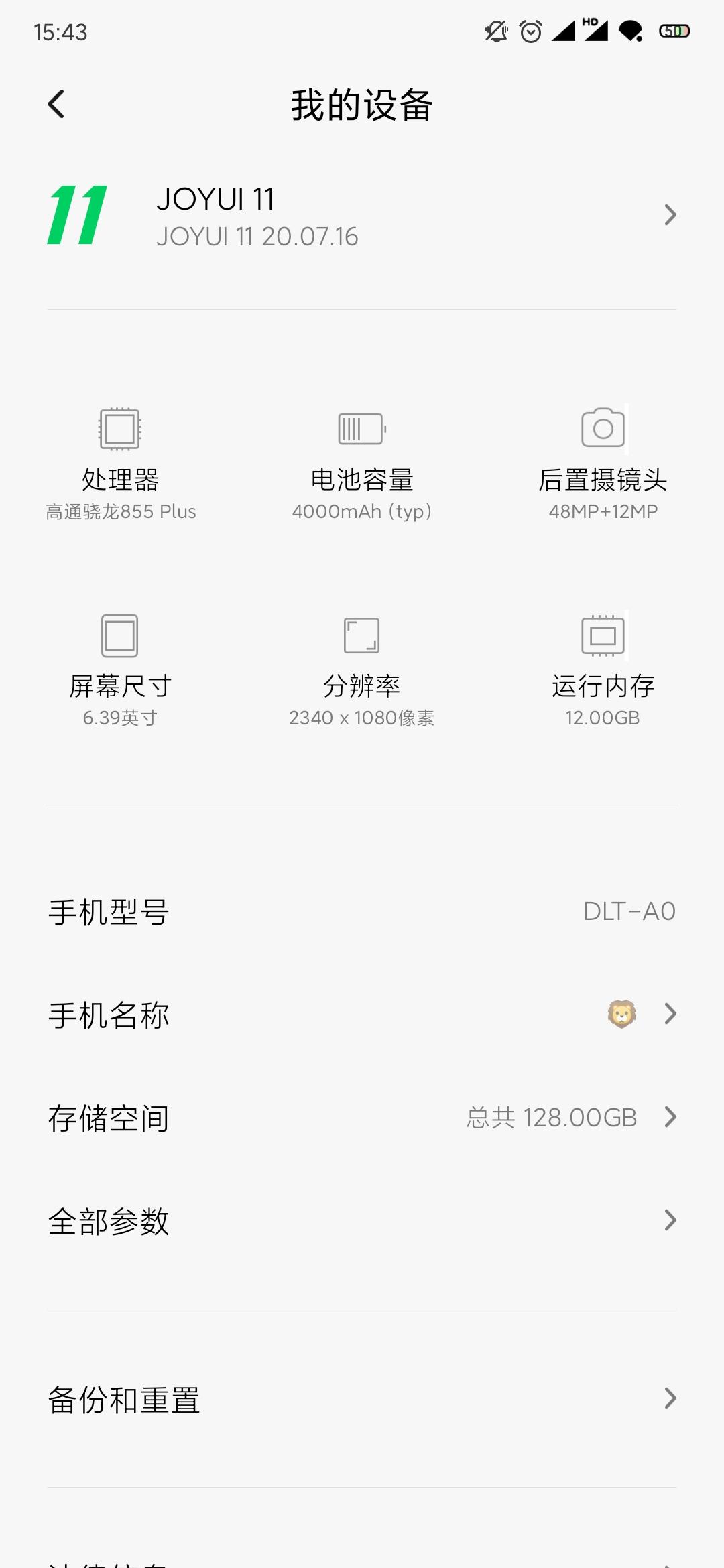Viewport: 724px width, 1568px height.
Task: Open 手机名称 setting
Action: point(362,1015)
